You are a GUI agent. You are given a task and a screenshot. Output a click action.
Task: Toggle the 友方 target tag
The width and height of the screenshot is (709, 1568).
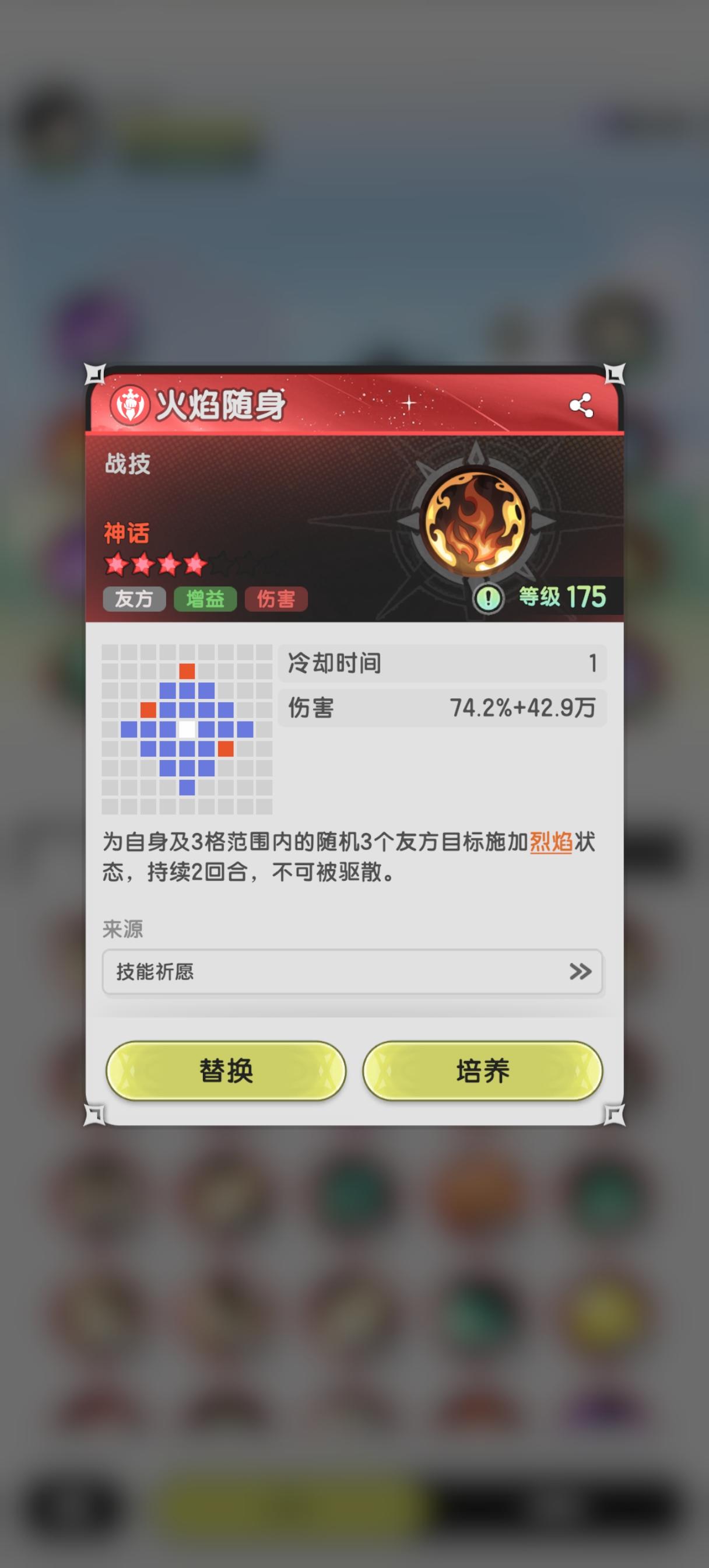[x=134, y=598]
